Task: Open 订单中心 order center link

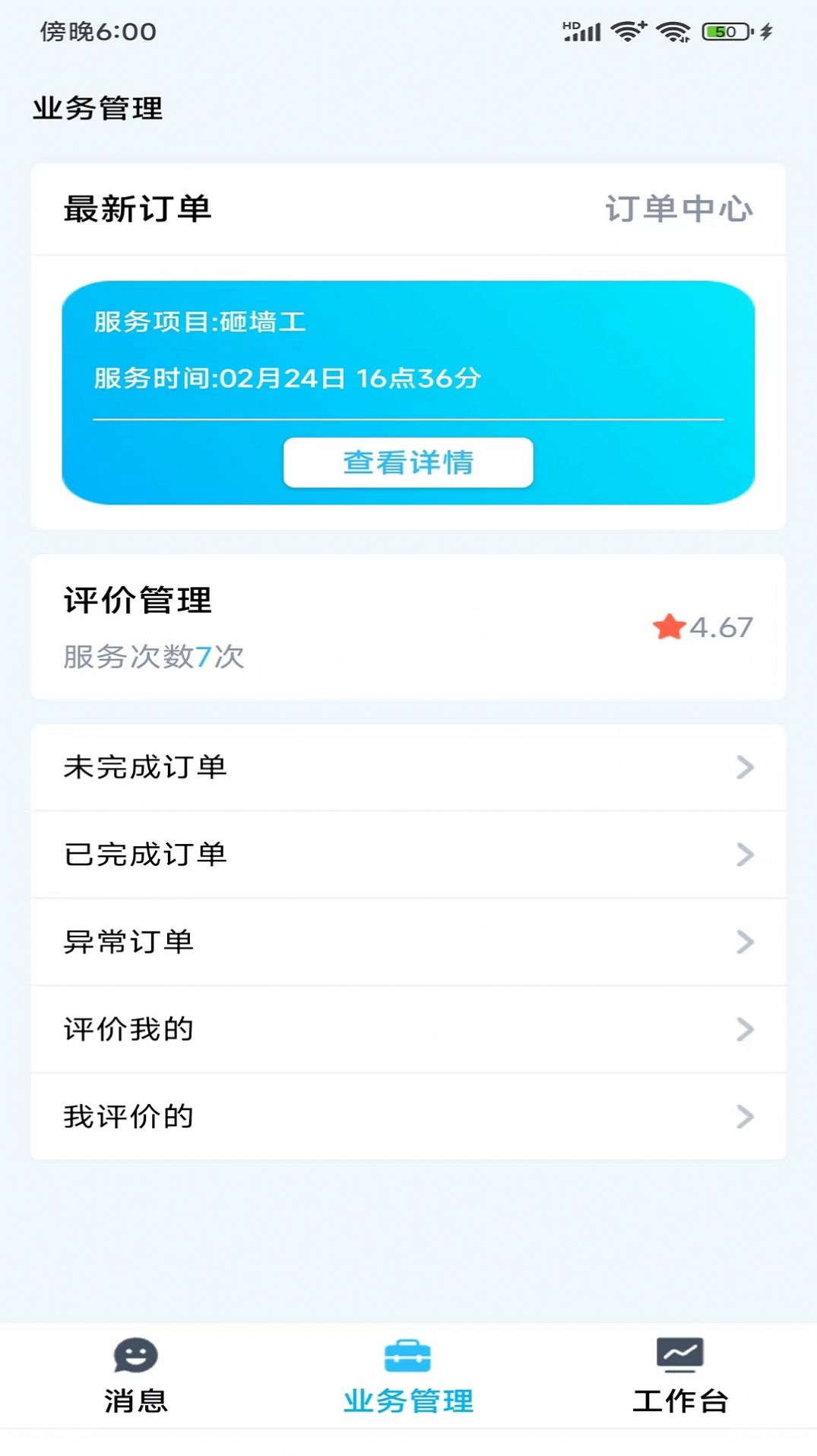Action: [678, 209]
